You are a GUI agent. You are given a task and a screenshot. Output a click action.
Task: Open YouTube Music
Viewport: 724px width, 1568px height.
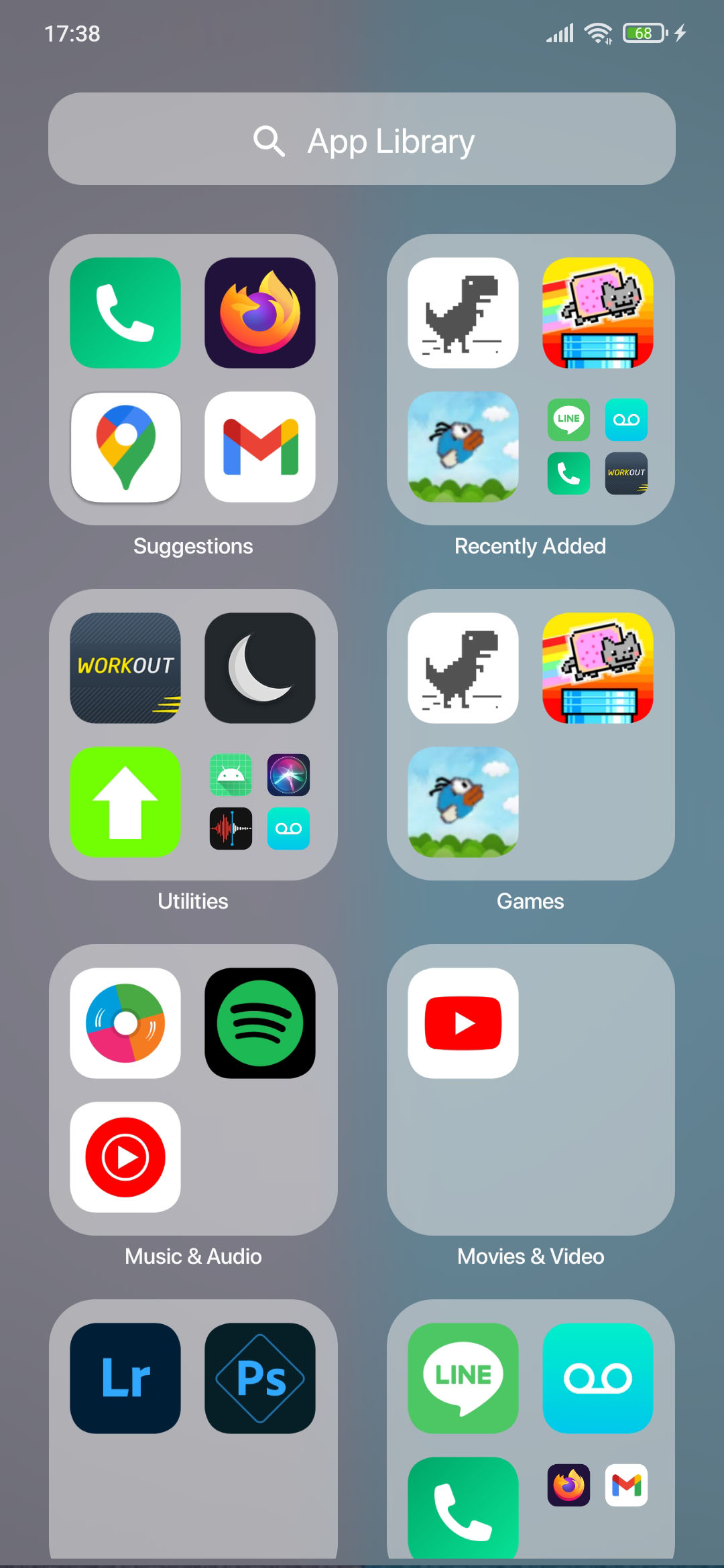pyautogui.click(x=125, y=1159)
